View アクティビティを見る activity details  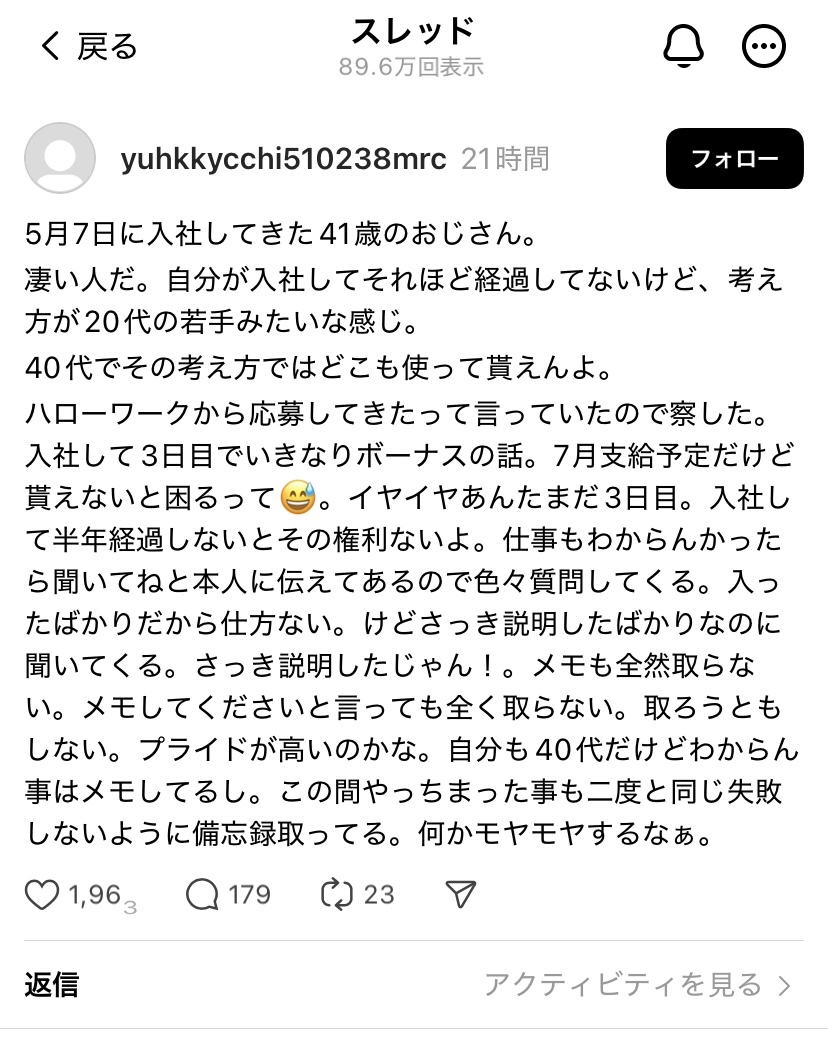pos(637,985)
